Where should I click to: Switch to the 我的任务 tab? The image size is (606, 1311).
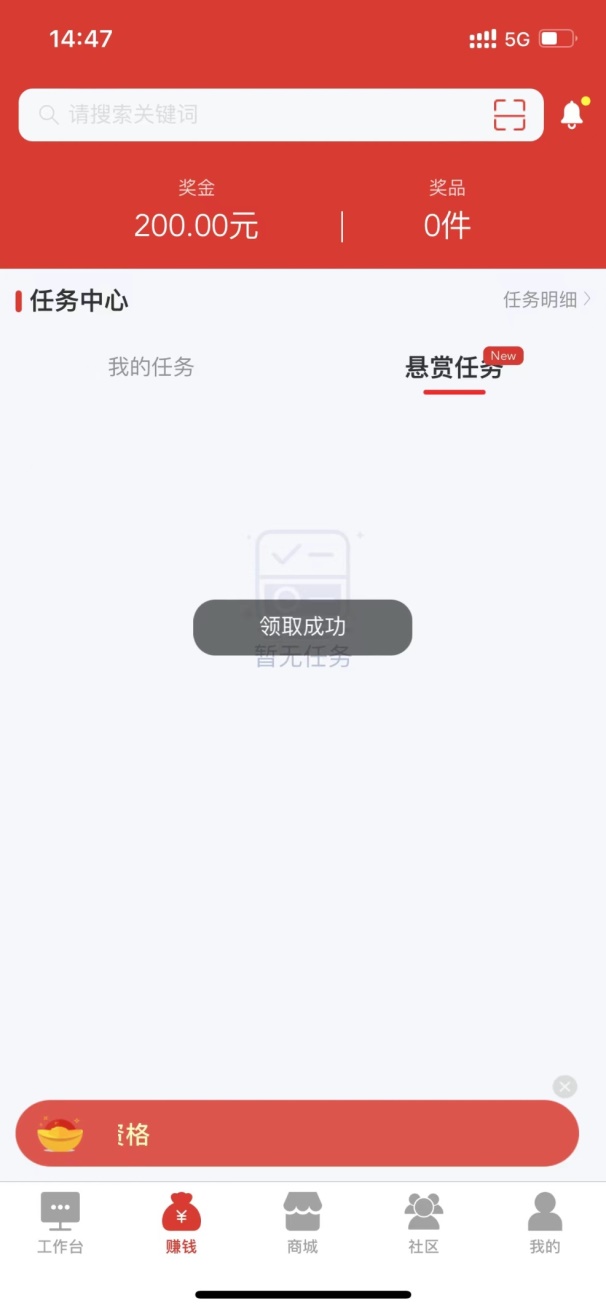151,367
